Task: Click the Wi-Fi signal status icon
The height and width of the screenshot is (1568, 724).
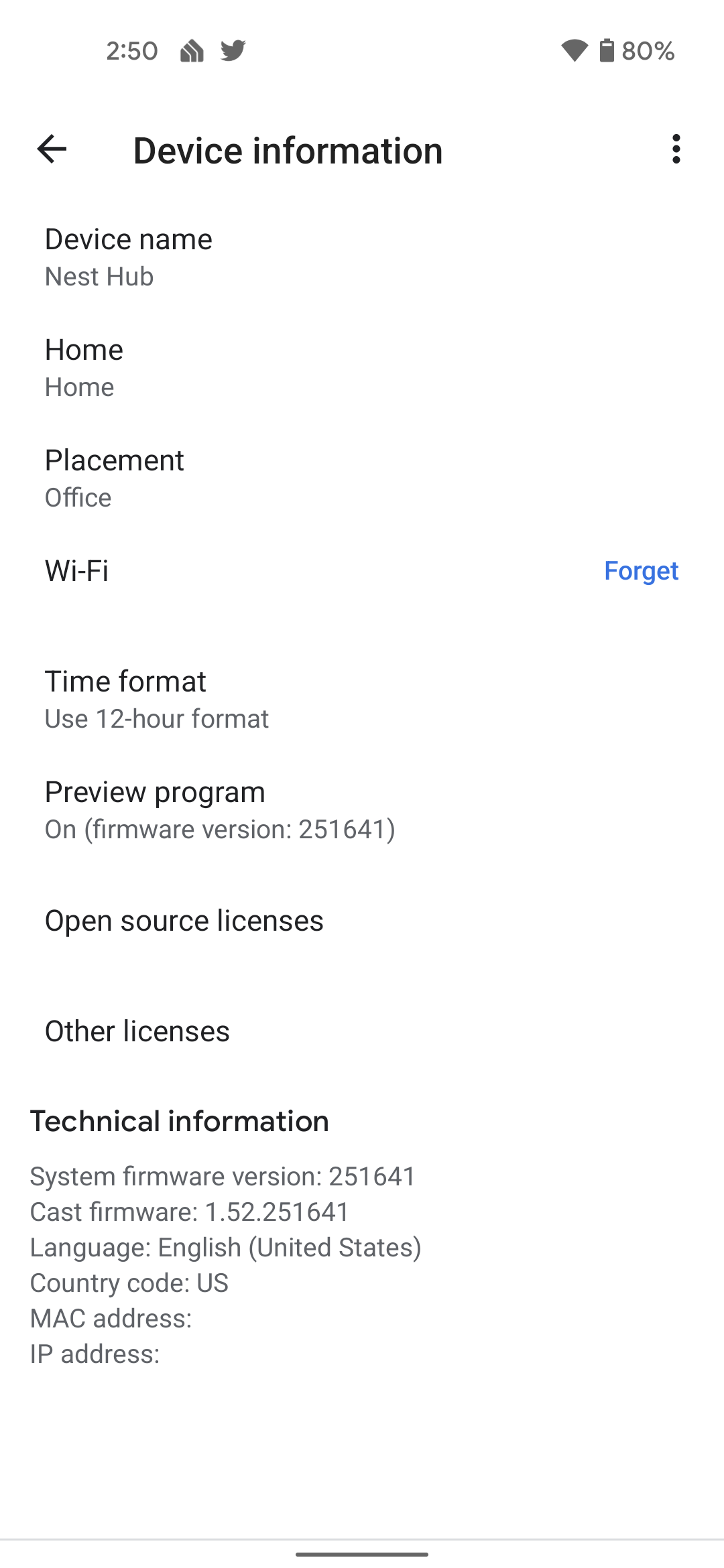Action: [573, 52]
